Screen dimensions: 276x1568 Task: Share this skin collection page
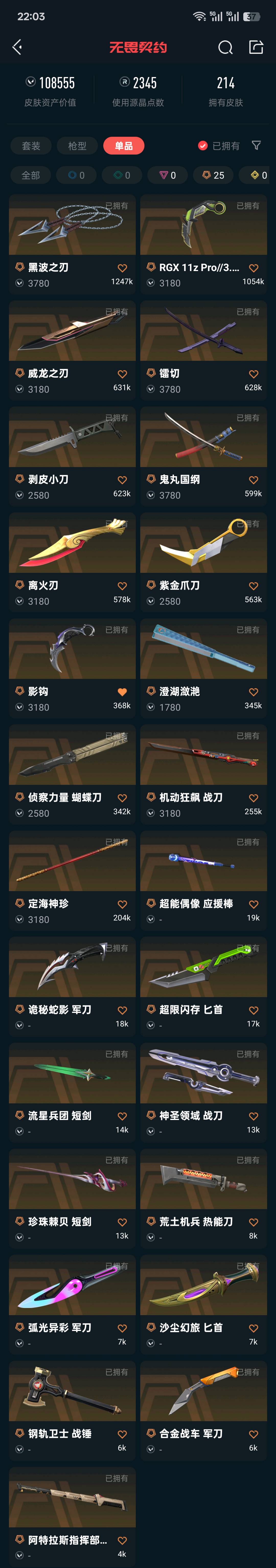256,48
